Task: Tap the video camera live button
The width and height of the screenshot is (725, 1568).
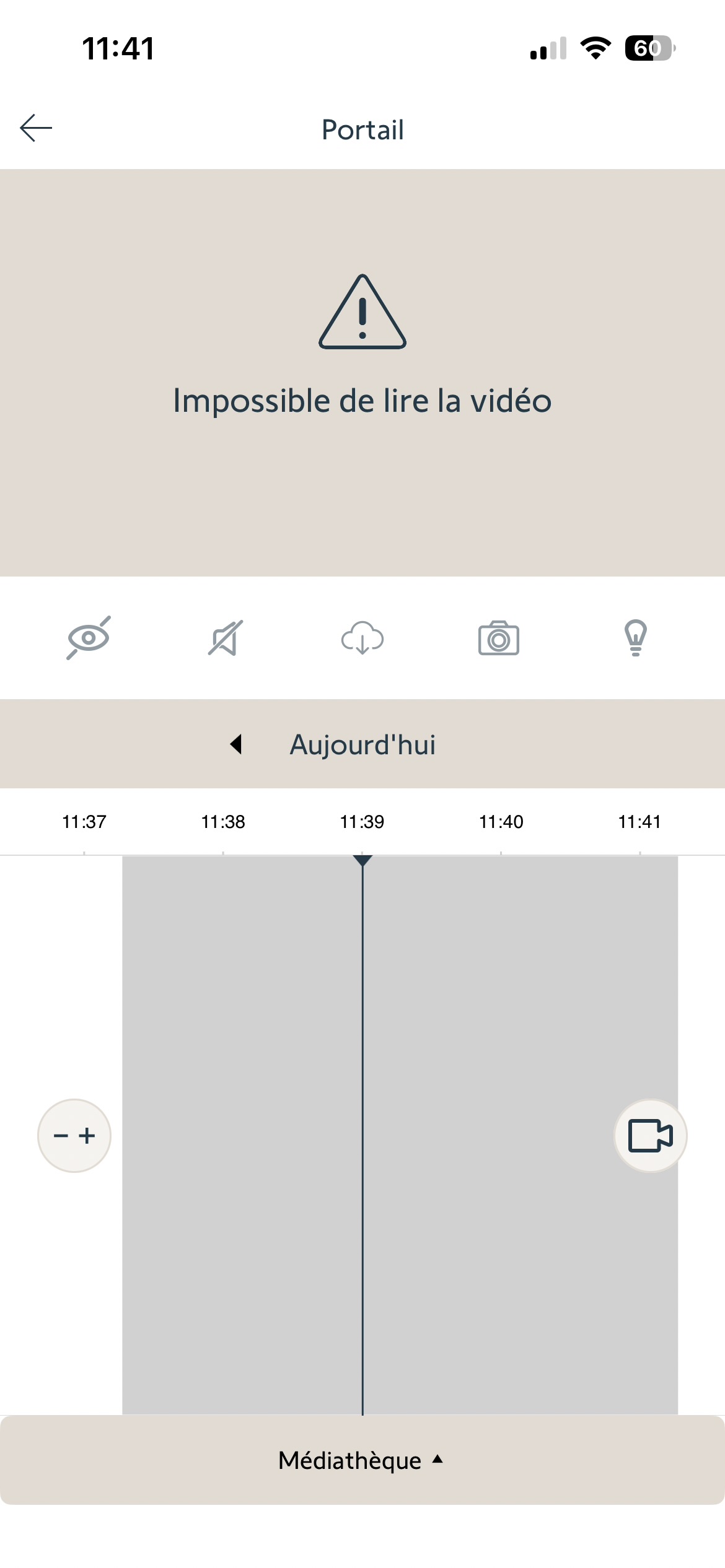Action: point(650,1135)
